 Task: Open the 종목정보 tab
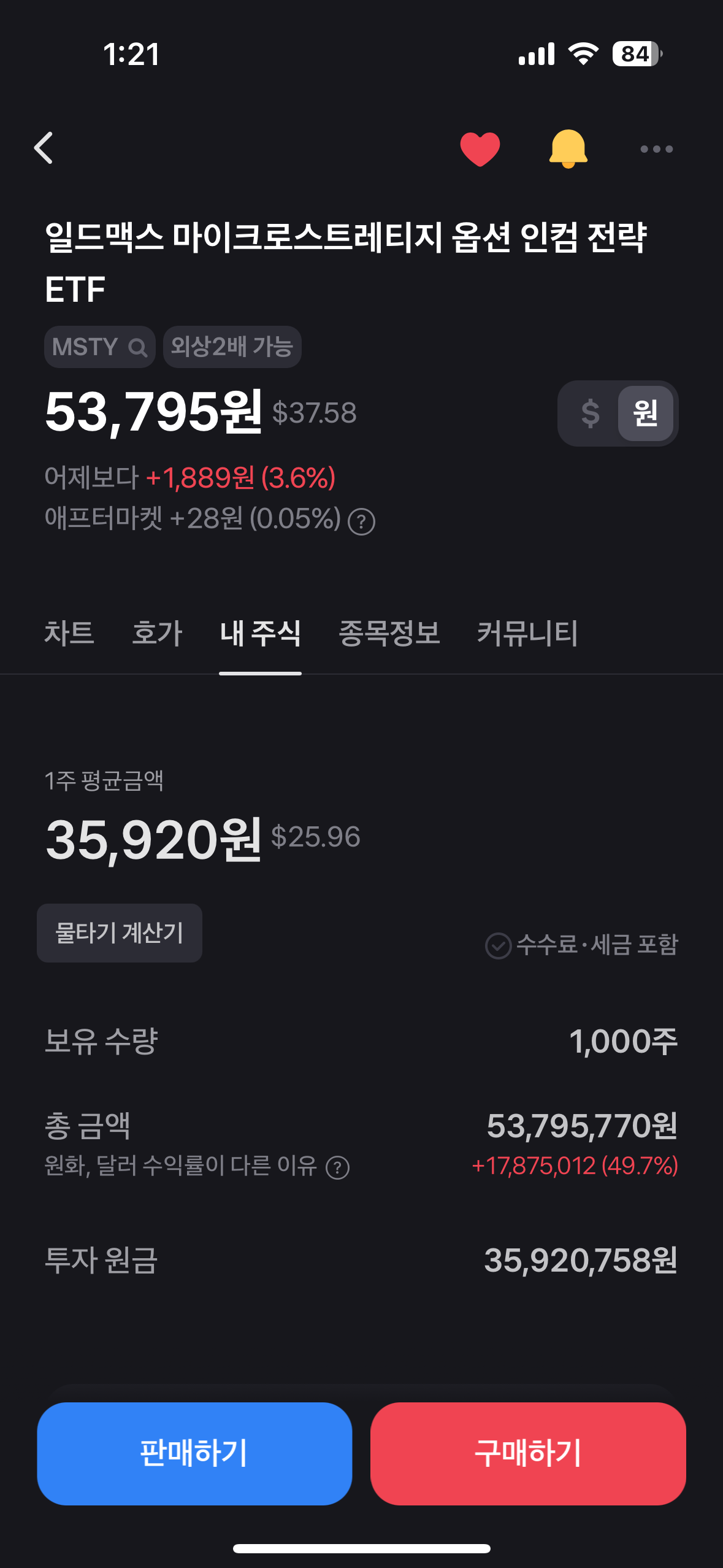(389, 633)
